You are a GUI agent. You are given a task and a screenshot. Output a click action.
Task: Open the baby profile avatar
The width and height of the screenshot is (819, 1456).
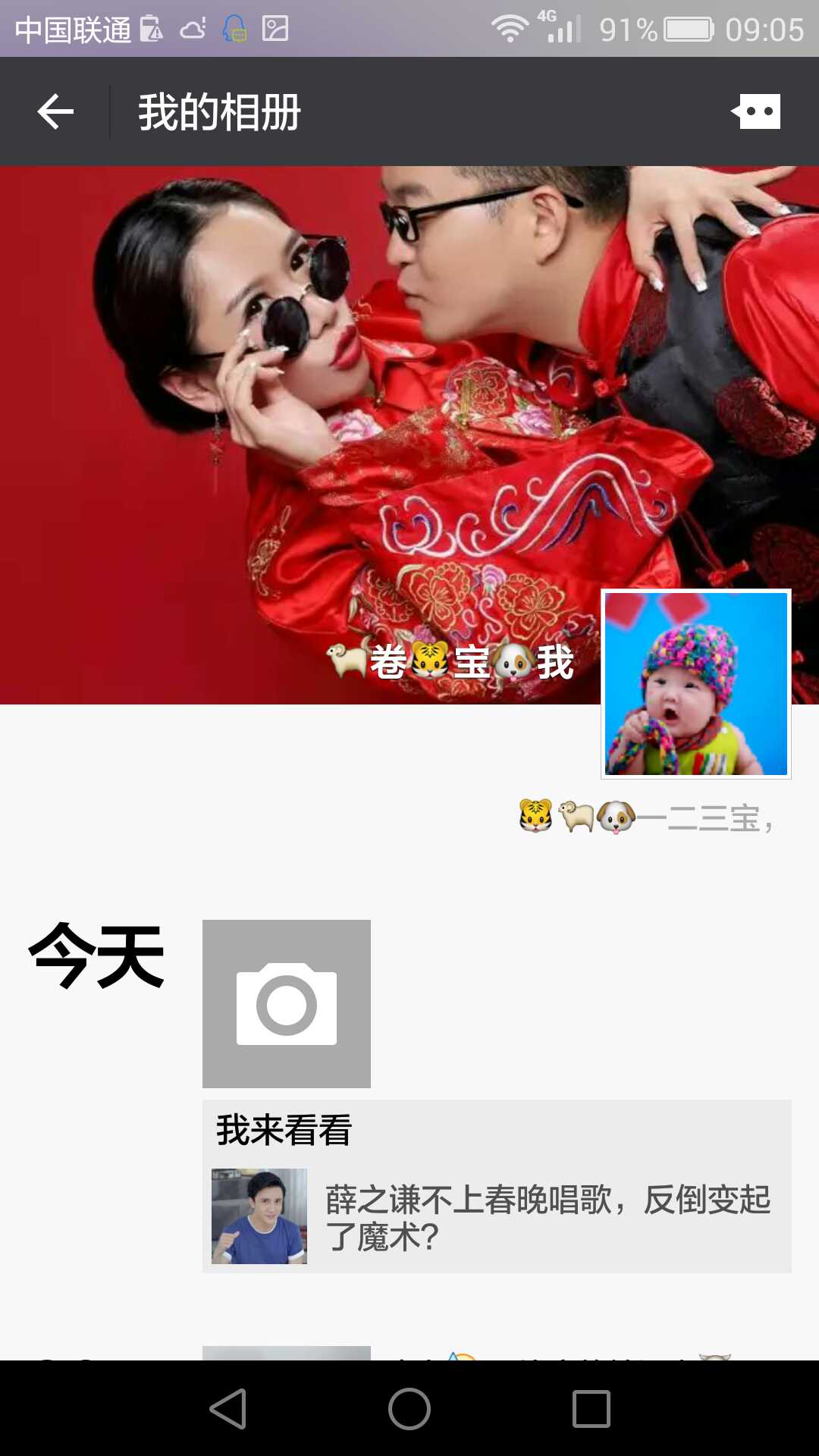(x=695, y=683)
